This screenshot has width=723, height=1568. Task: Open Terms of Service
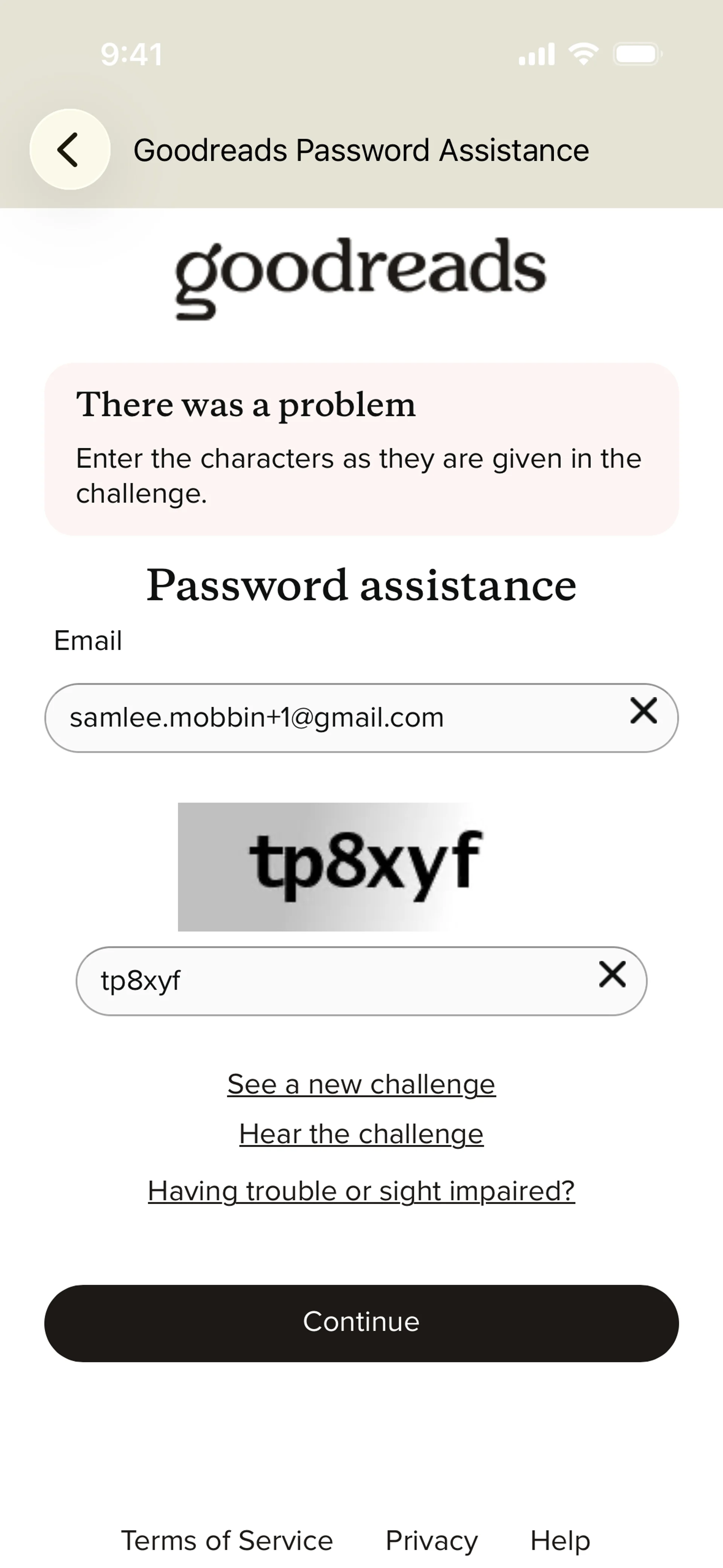point(227,1540)
